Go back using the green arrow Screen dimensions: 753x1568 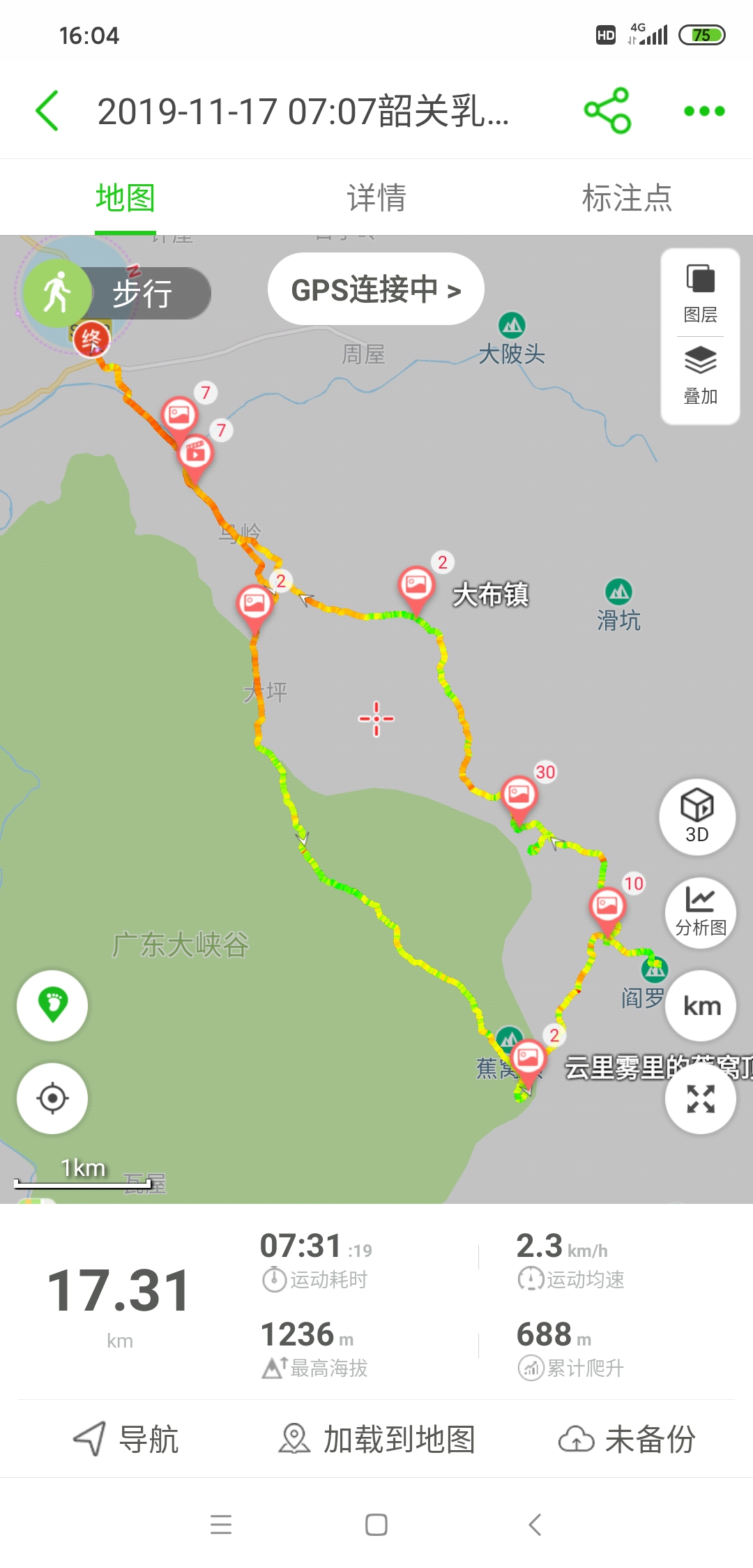47,111
